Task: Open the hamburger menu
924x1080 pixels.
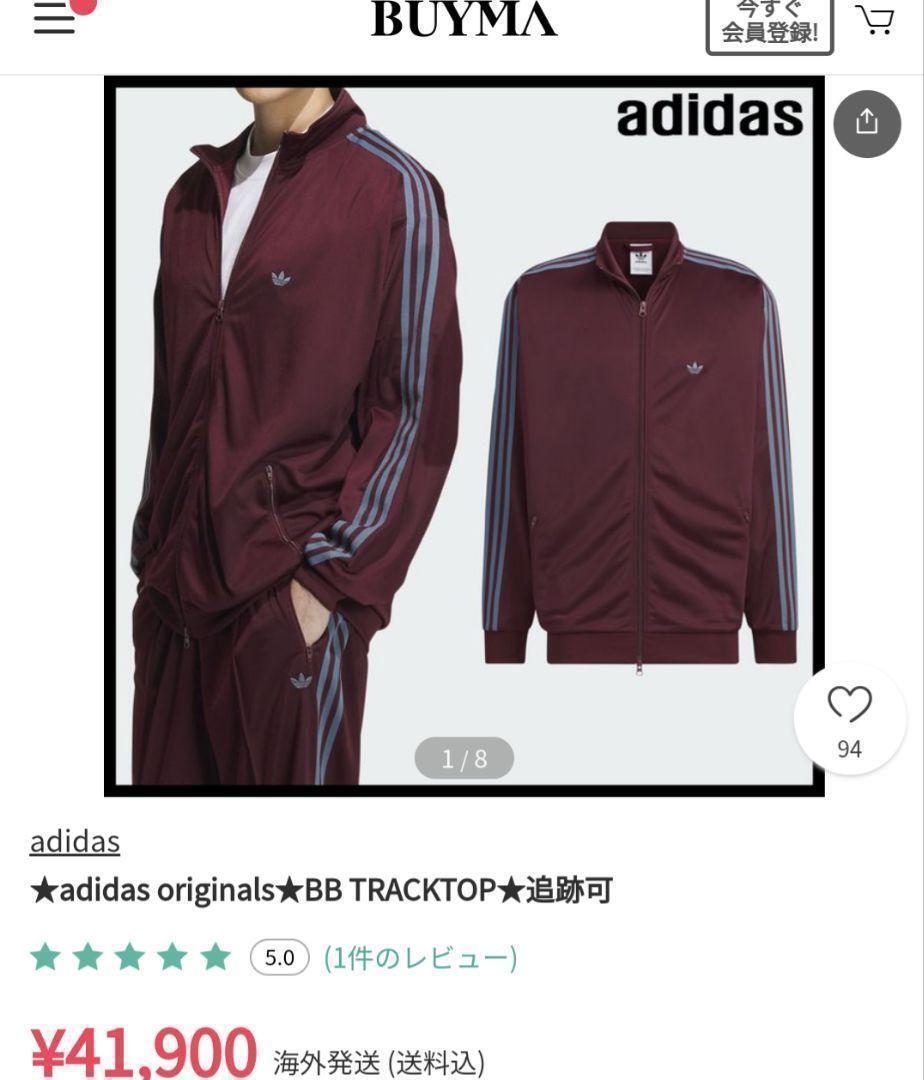Action: 55,18
